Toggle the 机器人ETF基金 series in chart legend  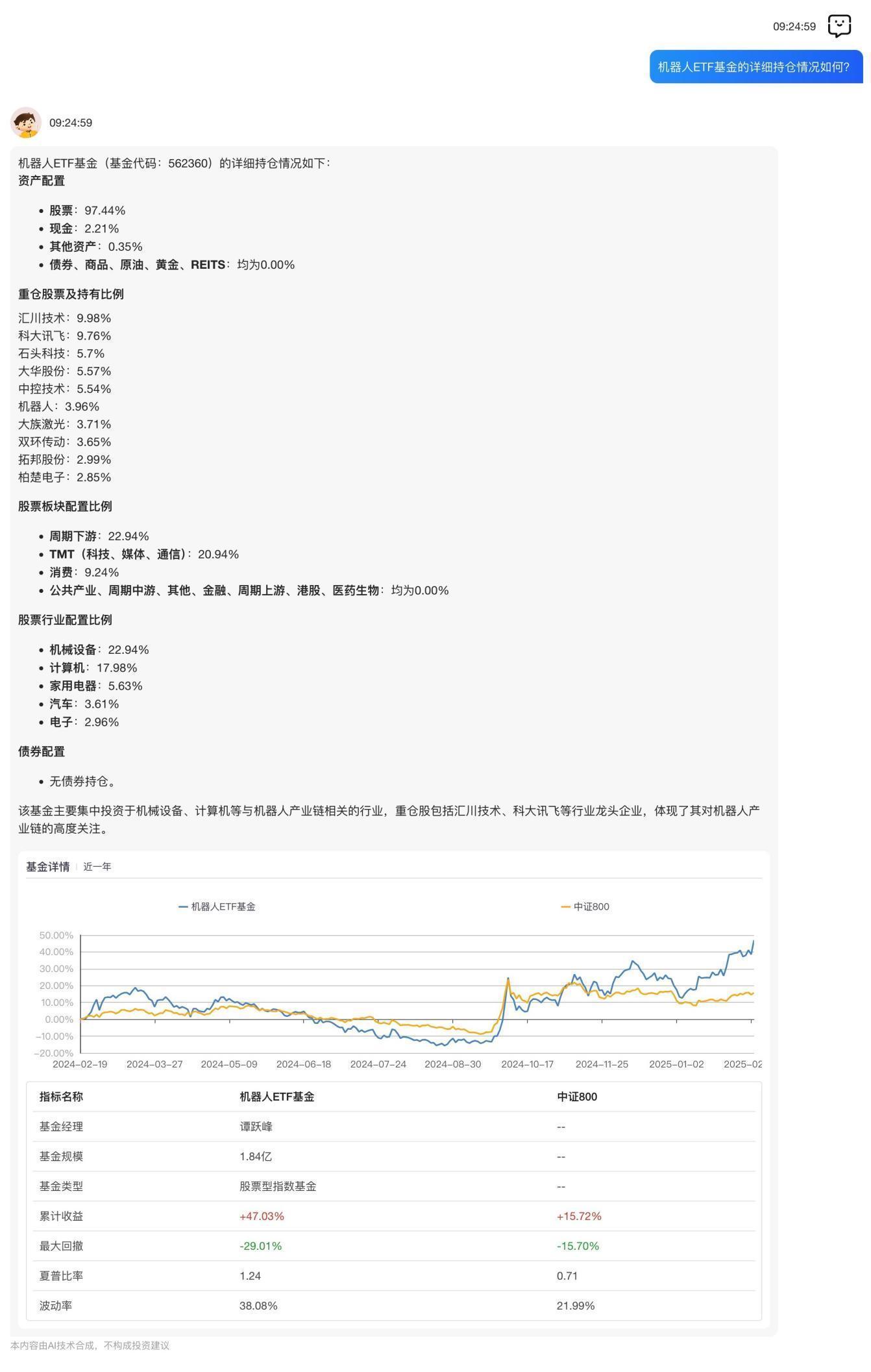coord(217,907)
